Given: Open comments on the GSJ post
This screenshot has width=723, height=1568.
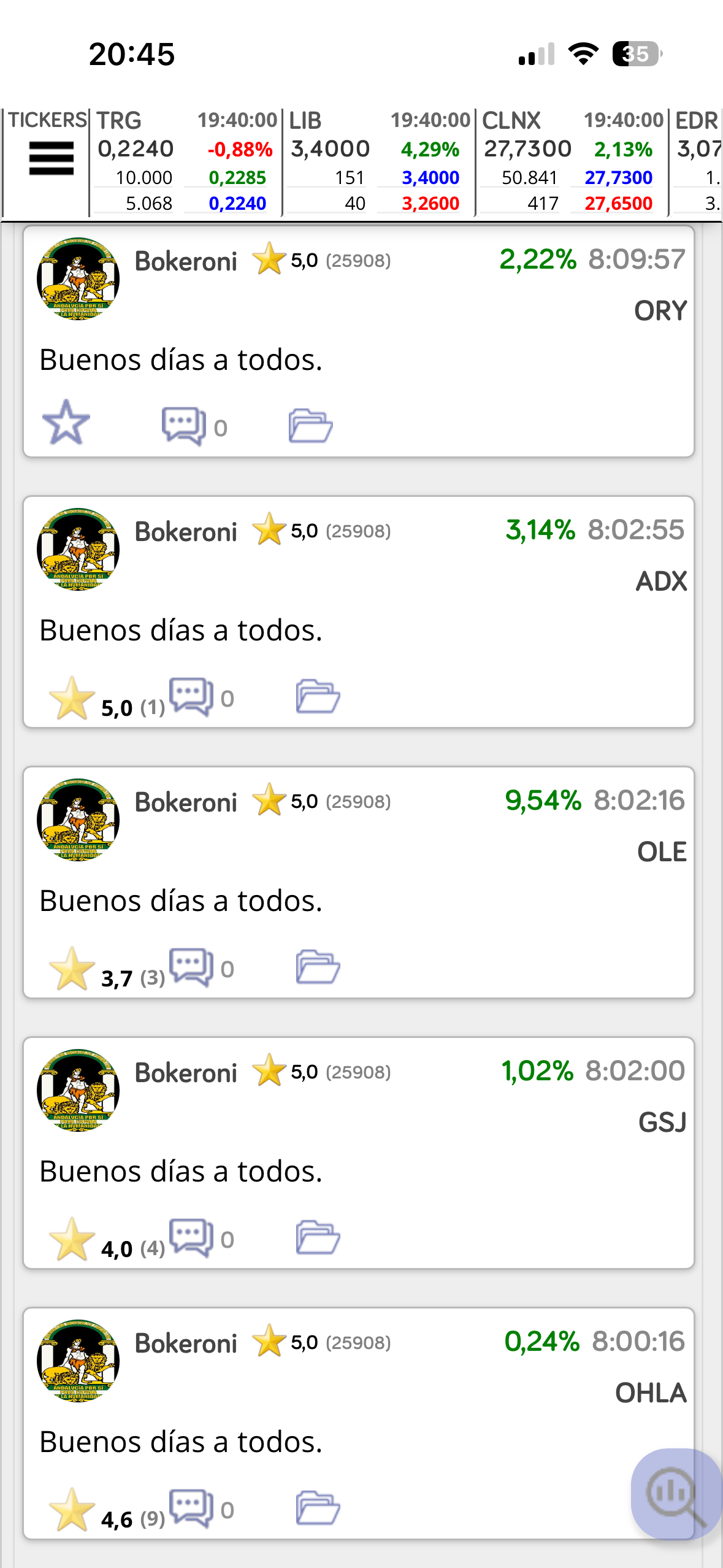Looking at the screenshot, I should pyautogui.click(x=191, y=1236).
